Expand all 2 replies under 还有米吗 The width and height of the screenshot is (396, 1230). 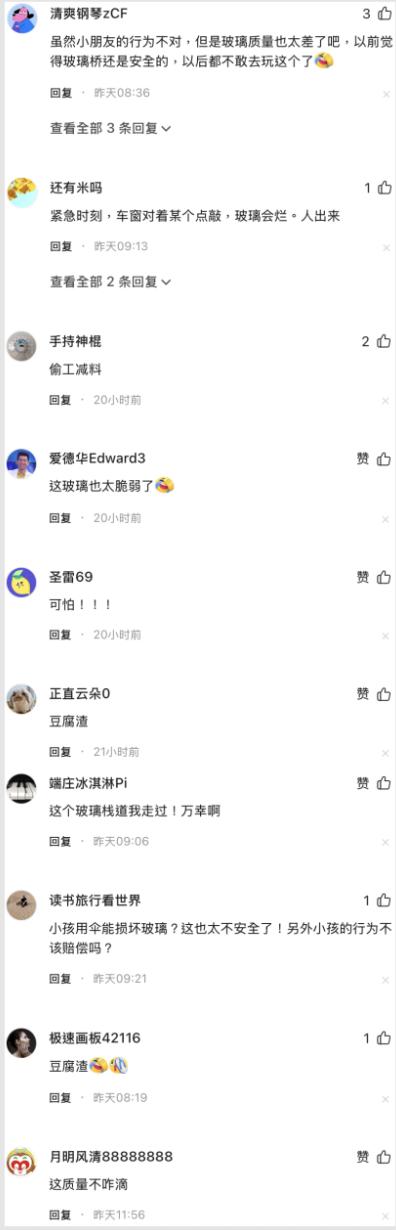point(111,282)
